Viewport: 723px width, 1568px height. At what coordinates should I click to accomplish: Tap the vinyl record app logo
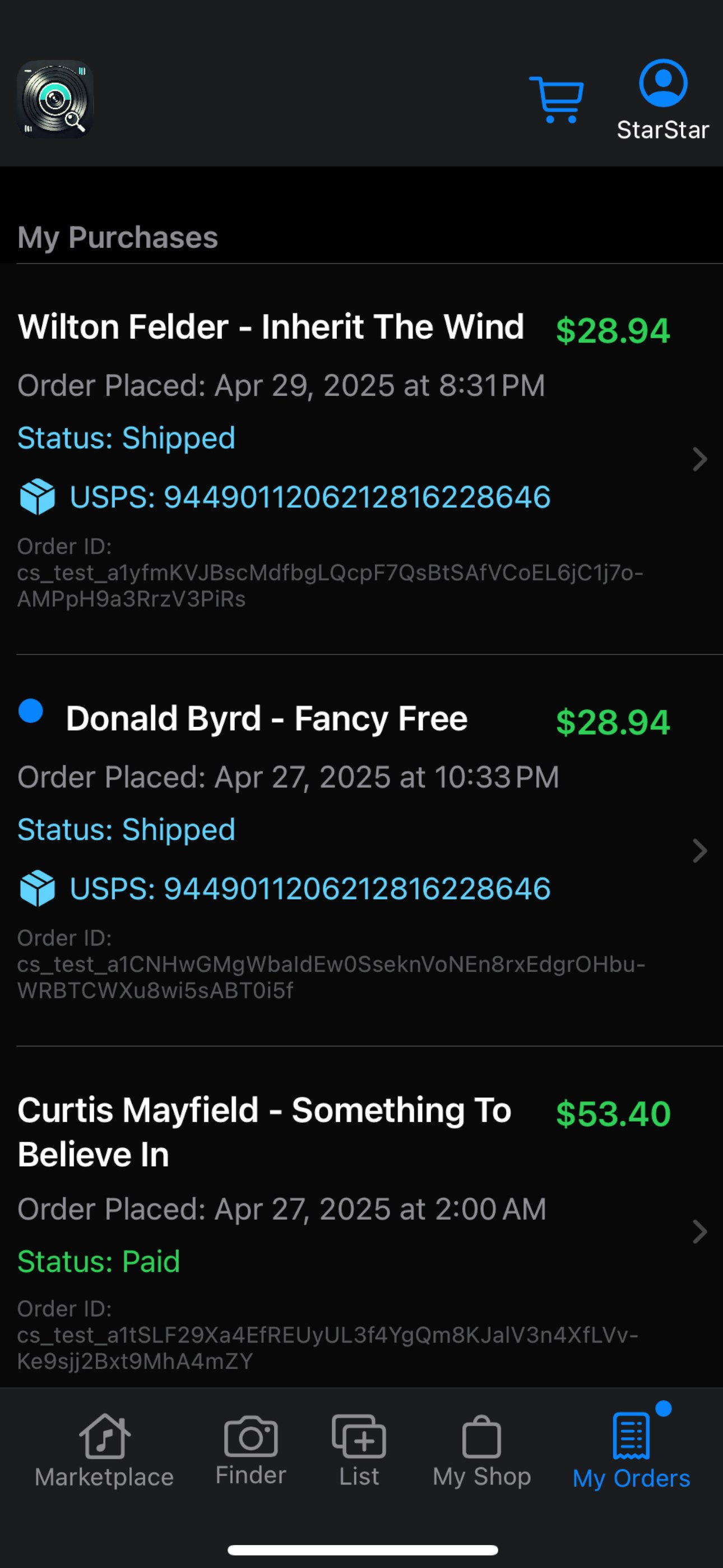55,99
